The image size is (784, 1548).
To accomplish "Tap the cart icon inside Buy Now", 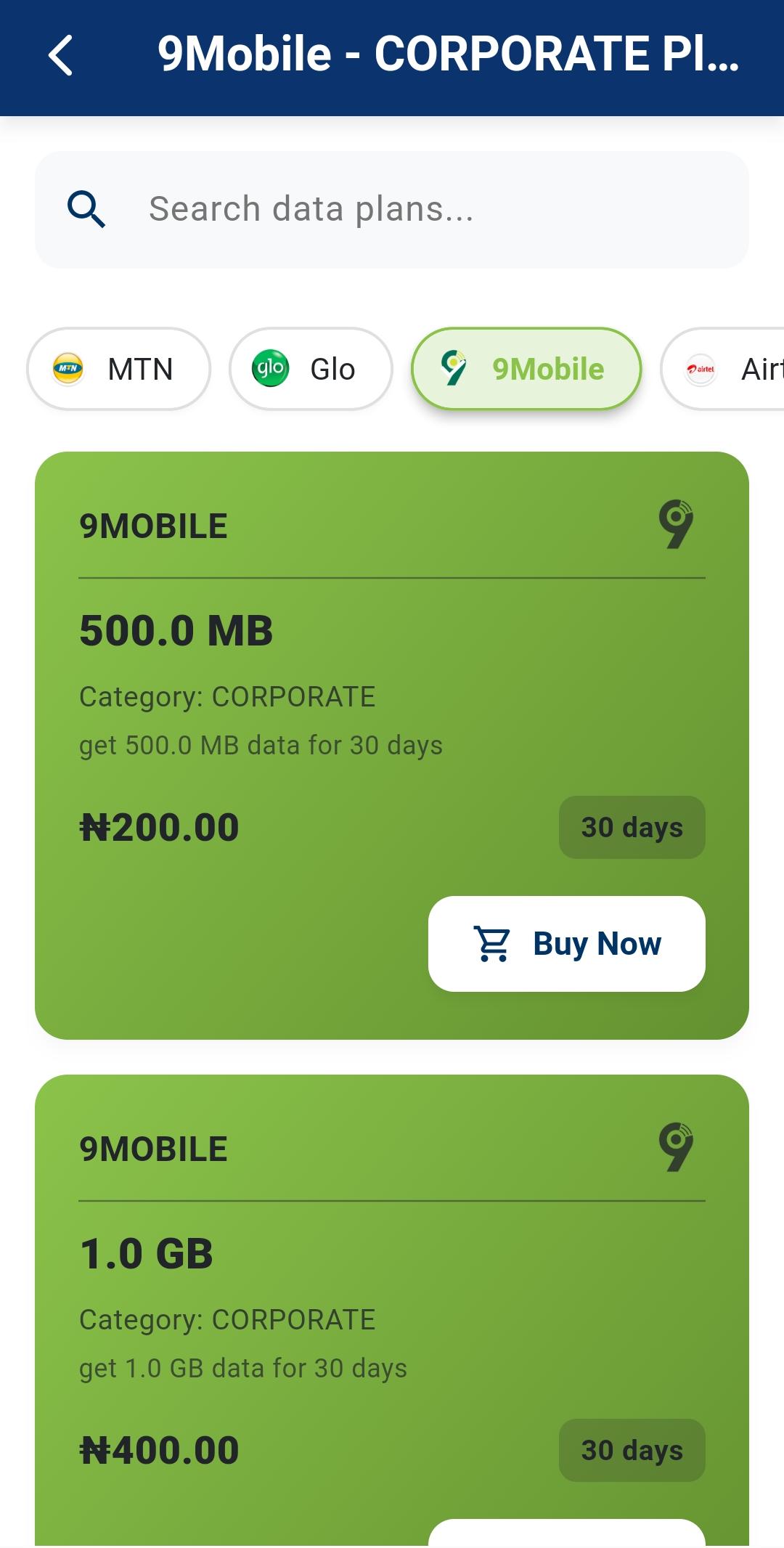I will [x=492, y=943].
